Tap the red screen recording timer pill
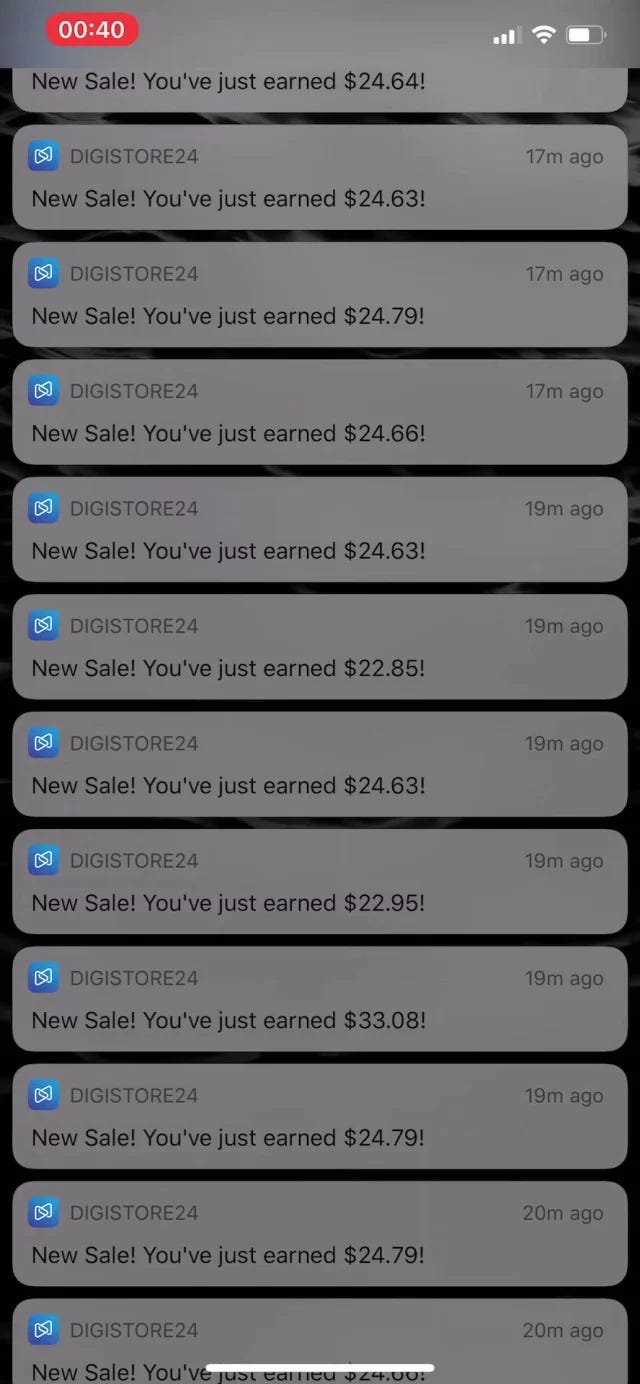The height and width of the screenshot is (1384, 640). [92, 30]
